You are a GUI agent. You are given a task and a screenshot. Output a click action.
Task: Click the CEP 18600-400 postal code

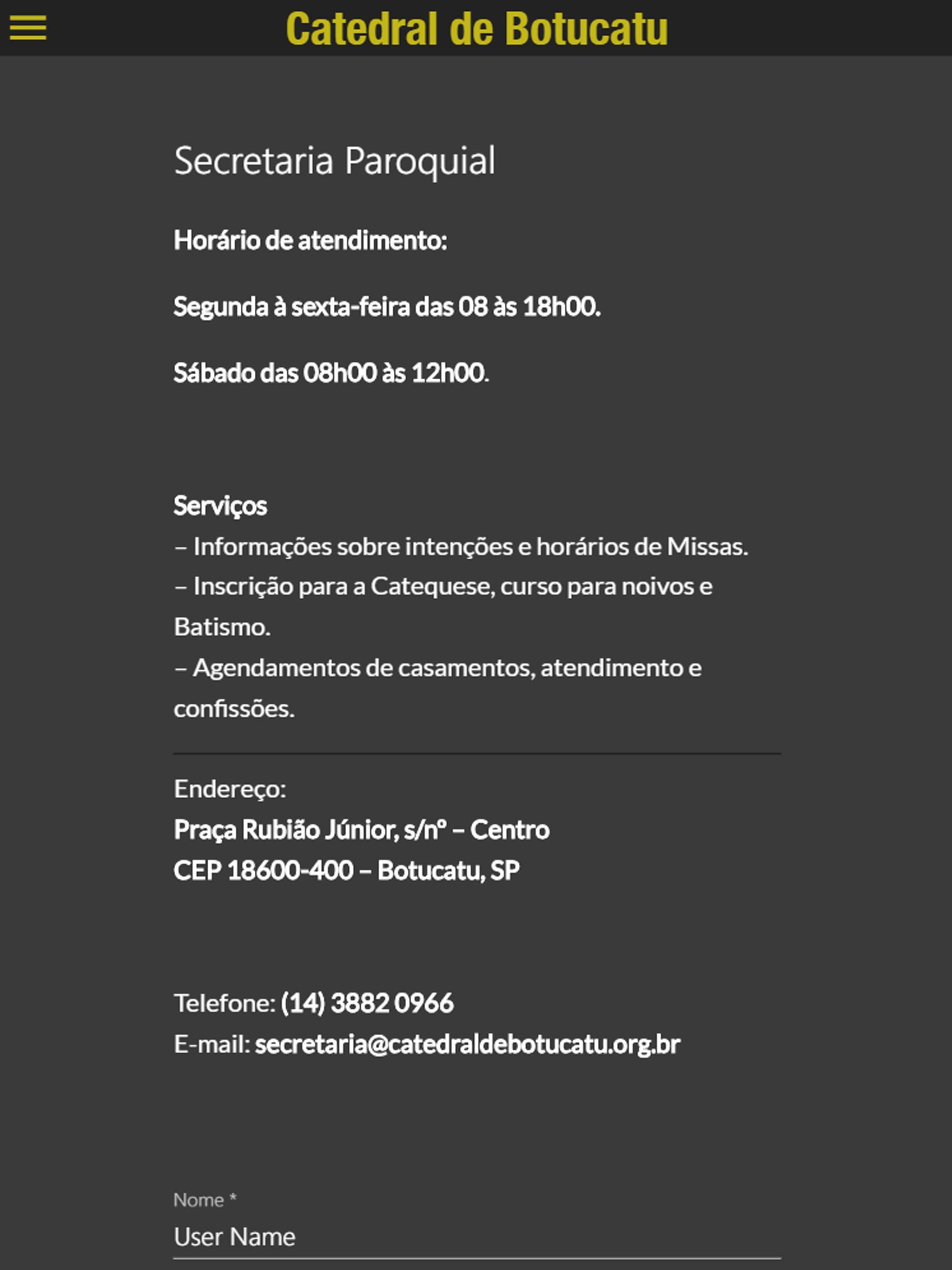coord(346,870)
